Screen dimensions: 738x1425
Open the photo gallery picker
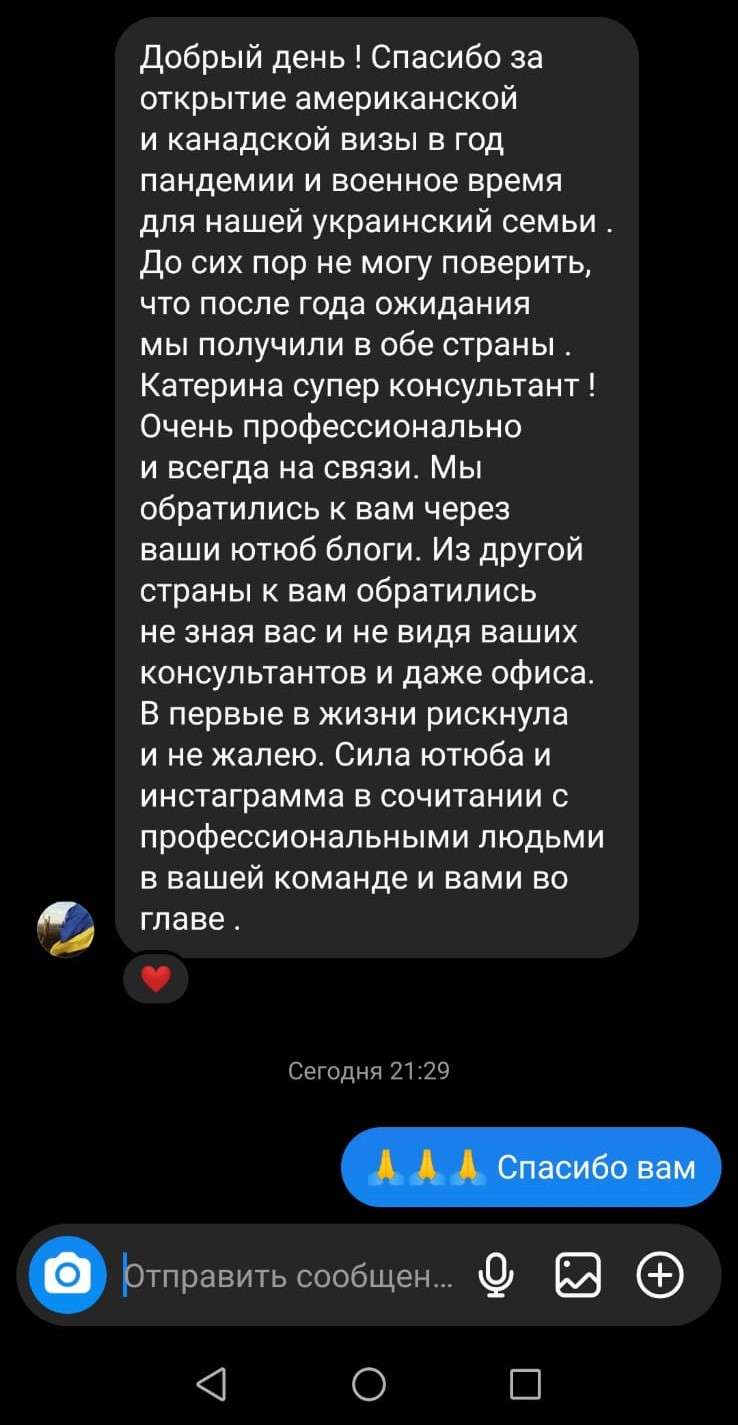tap(578, 1275)
